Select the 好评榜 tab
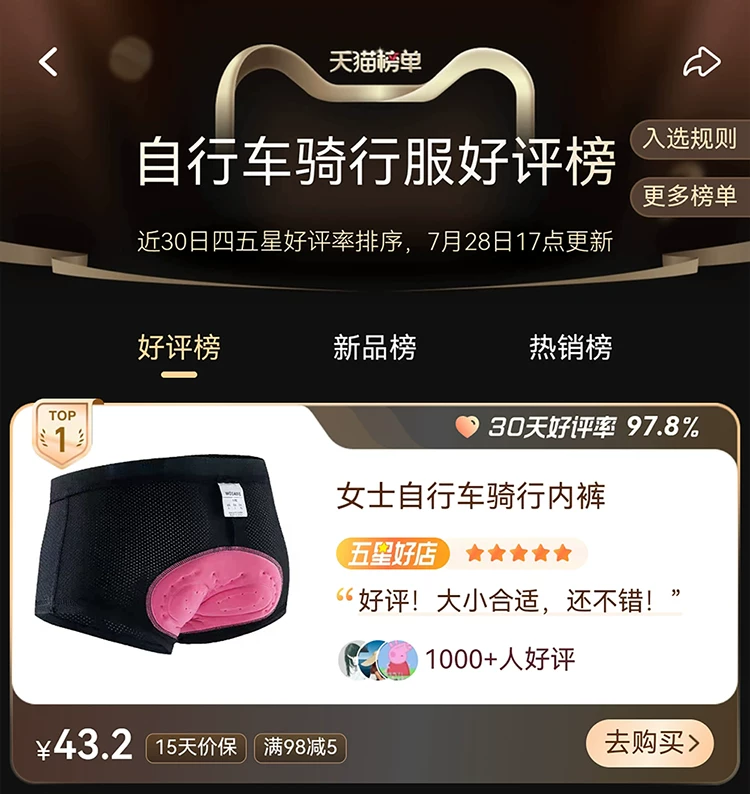The height and width of the screenshot is (794, 750). coord(179,348)
